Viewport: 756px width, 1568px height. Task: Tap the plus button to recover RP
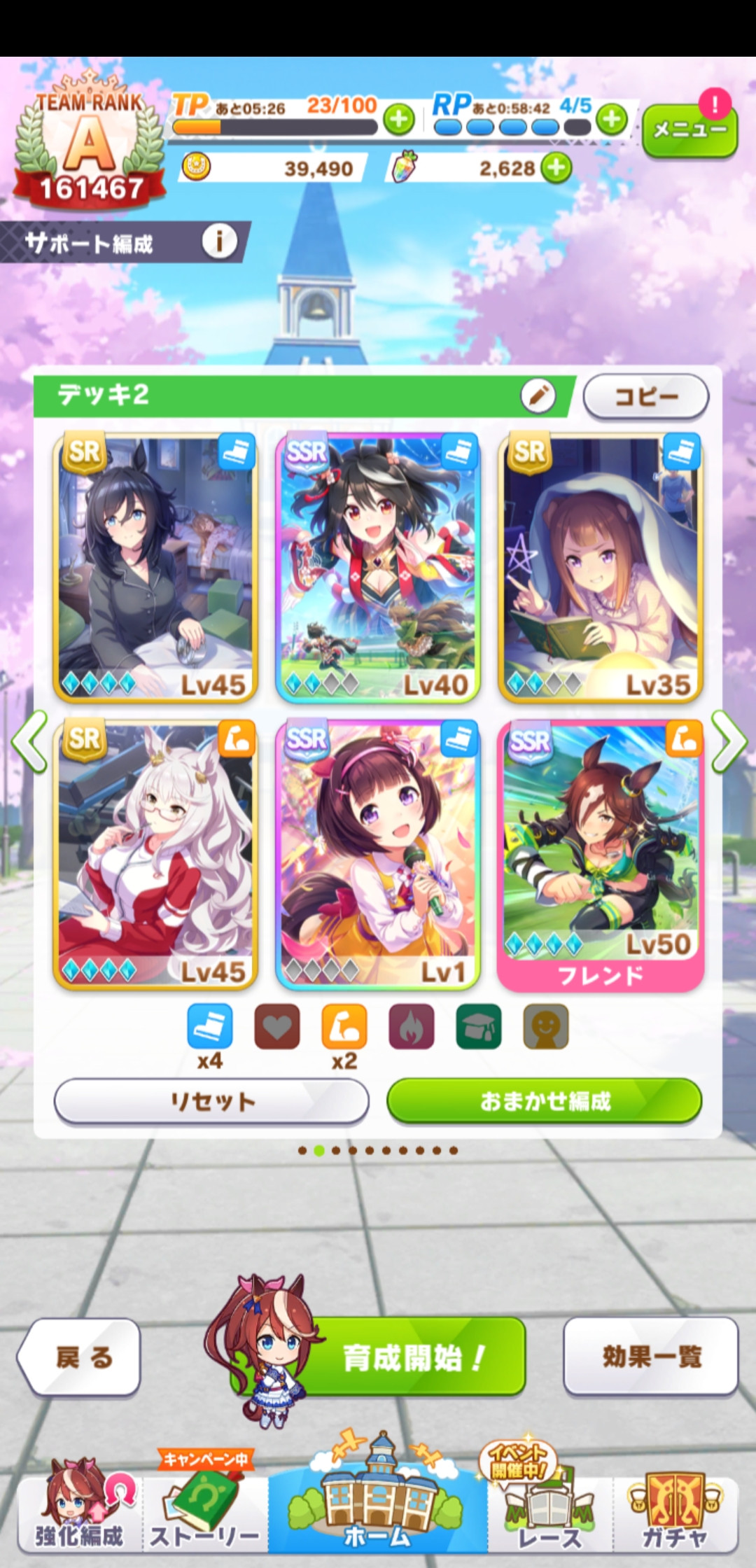(x=612, y=120)
